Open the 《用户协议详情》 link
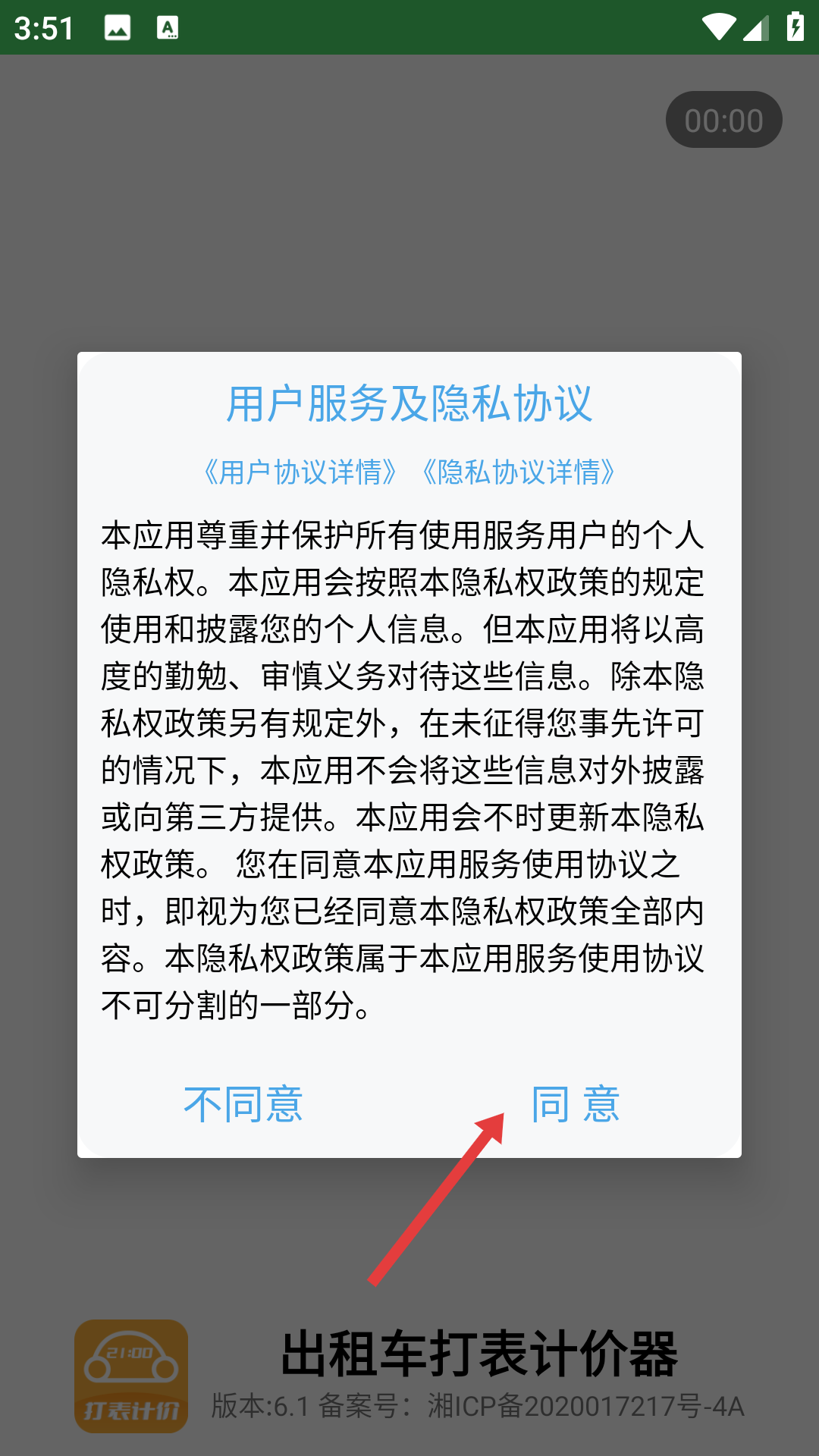Screen dimensions: 819x1456 [x=300, y=472]
